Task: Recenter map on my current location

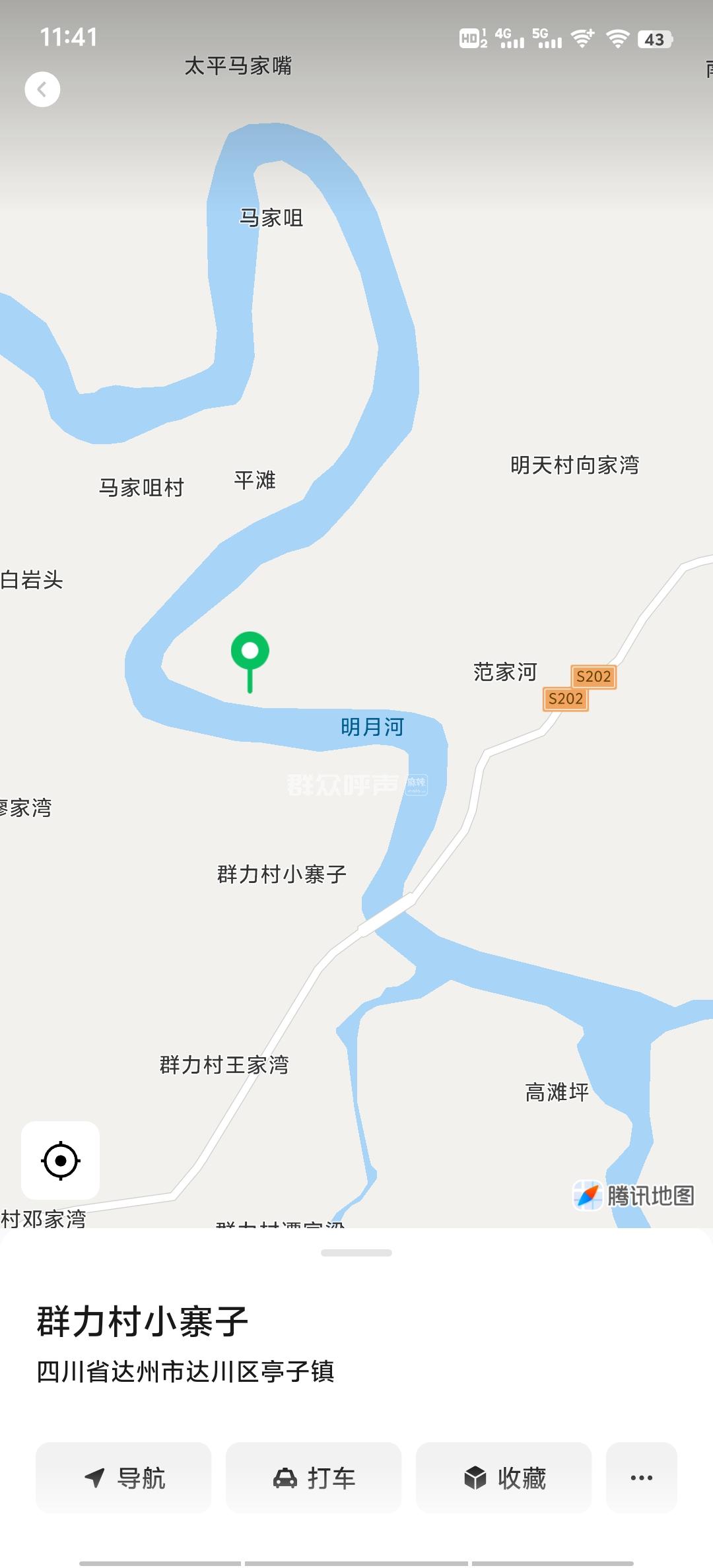Action: coord(61,1160)
